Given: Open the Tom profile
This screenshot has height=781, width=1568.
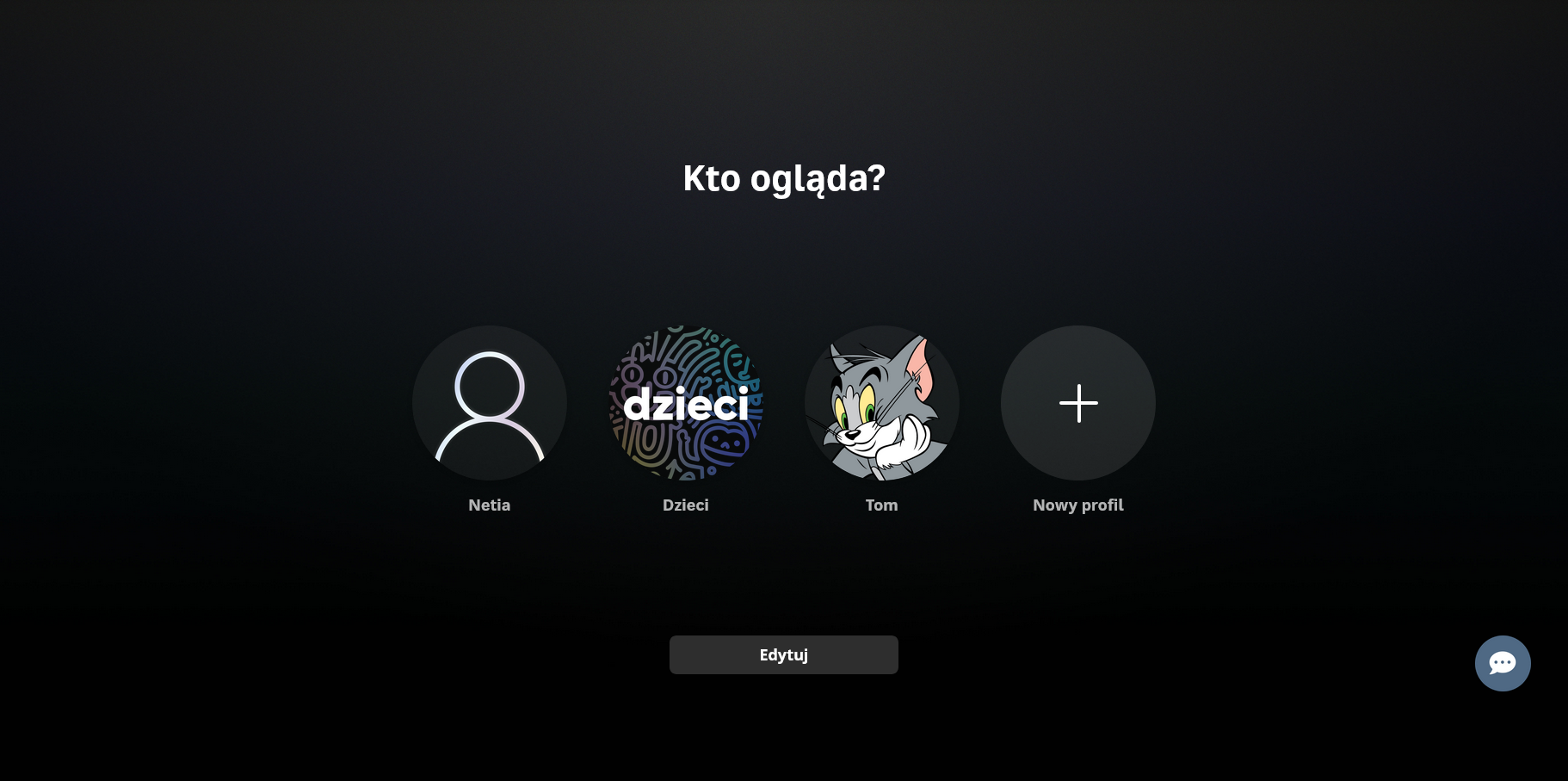Looking at the screenshot, I should pos(881,403).
